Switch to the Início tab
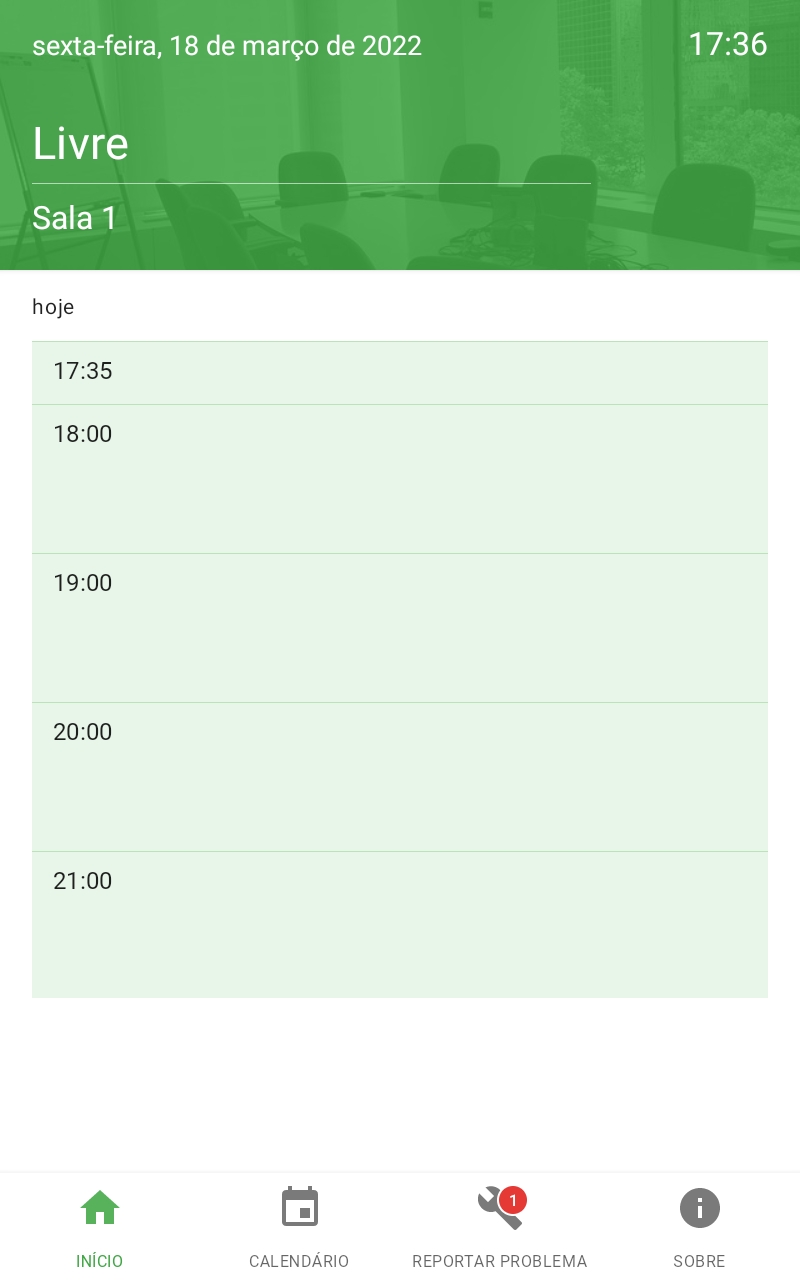 click(100, 1226)
